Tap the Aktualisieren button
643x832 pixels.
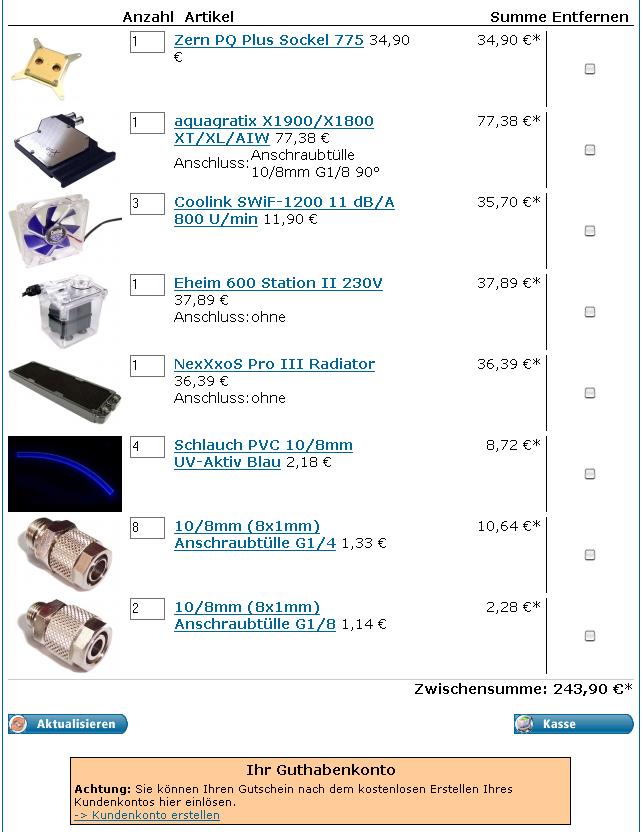pyautogui.click(x=68, y=723)
